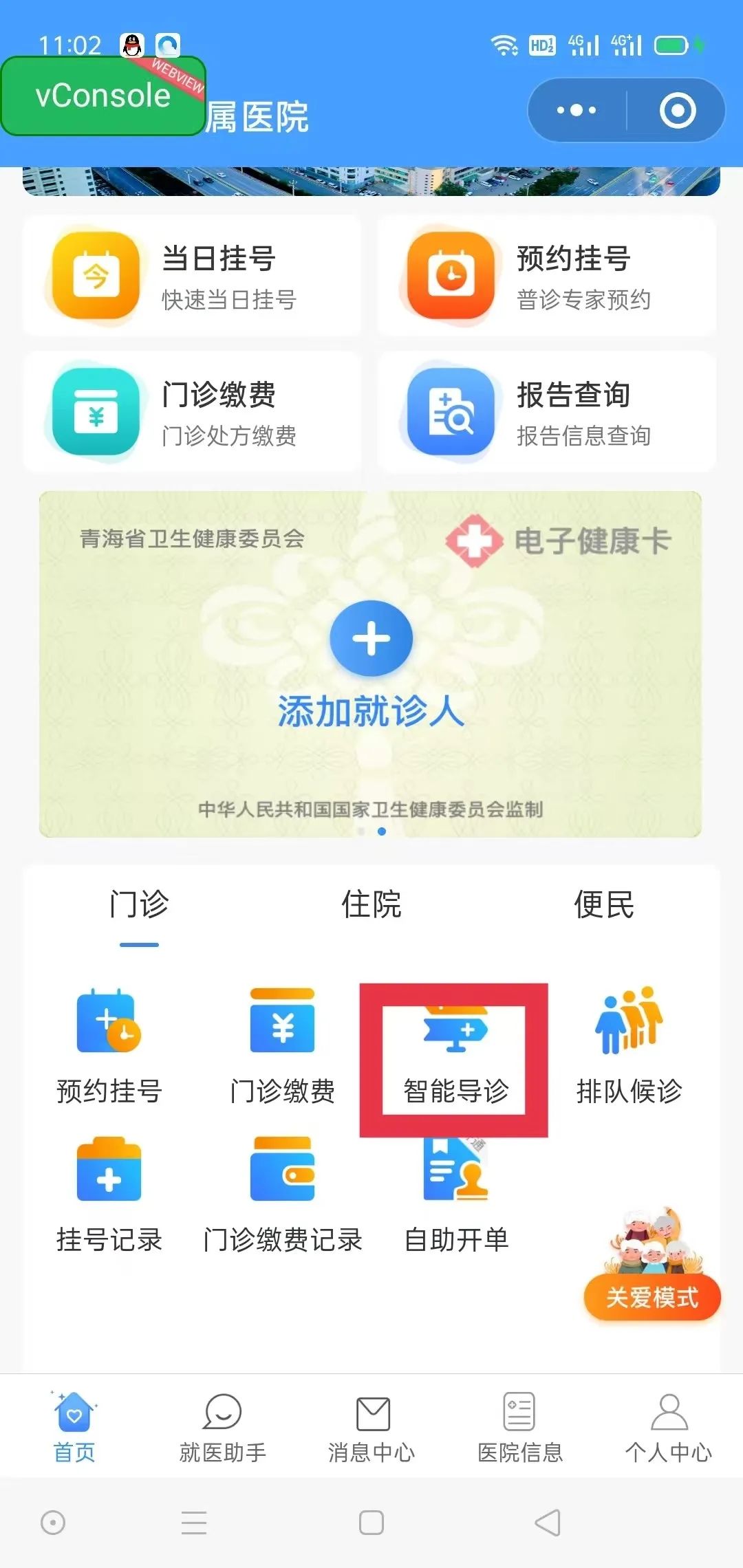
Task: Open the 报告查询 card
Action: (547, 412)
